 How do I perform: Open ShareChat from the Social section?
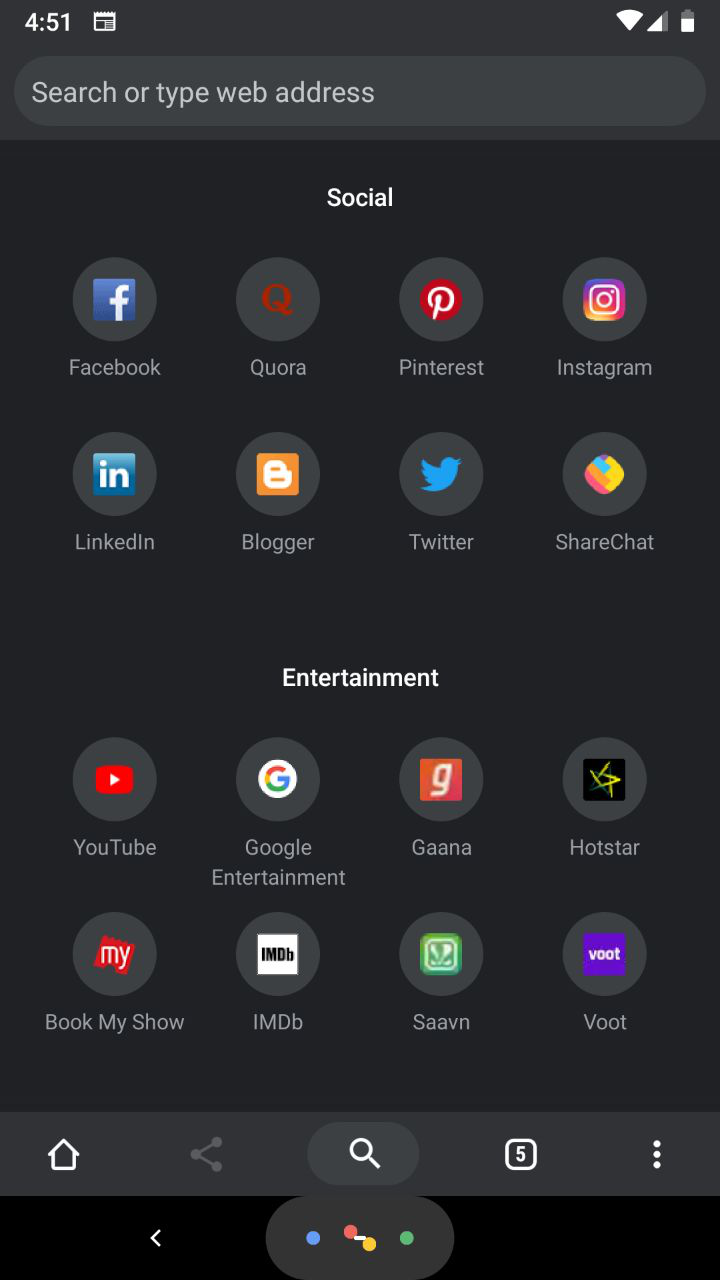604,474
